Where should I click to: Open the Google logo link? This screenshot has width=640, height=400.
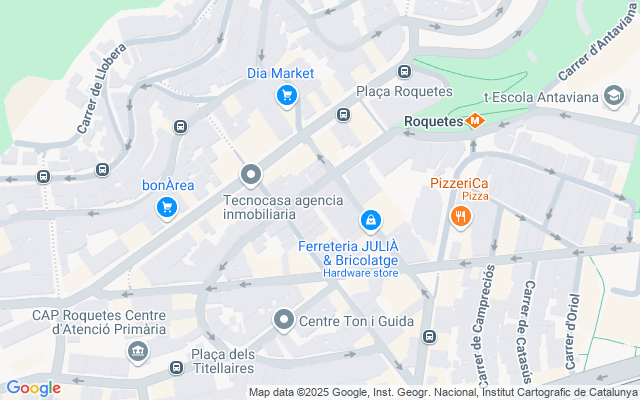[32, 388]
